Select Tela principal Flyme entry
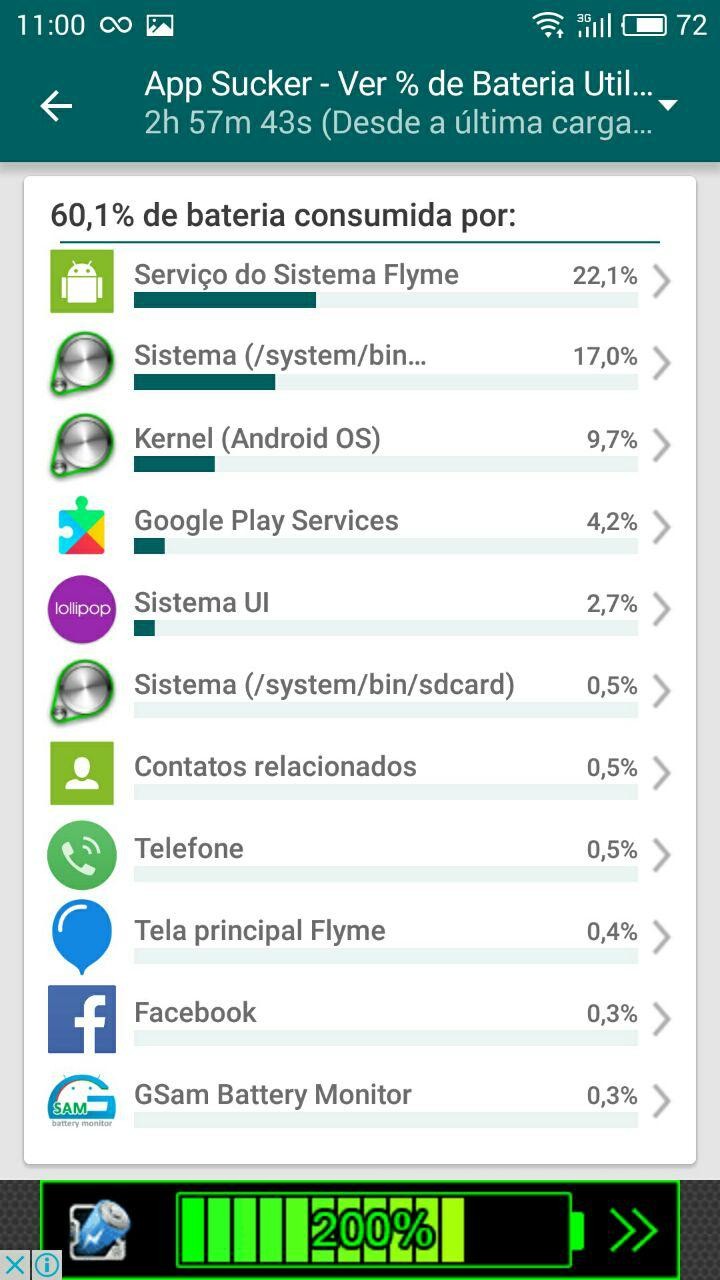Screen dimensions: 720x1280 tap(360, 938)
